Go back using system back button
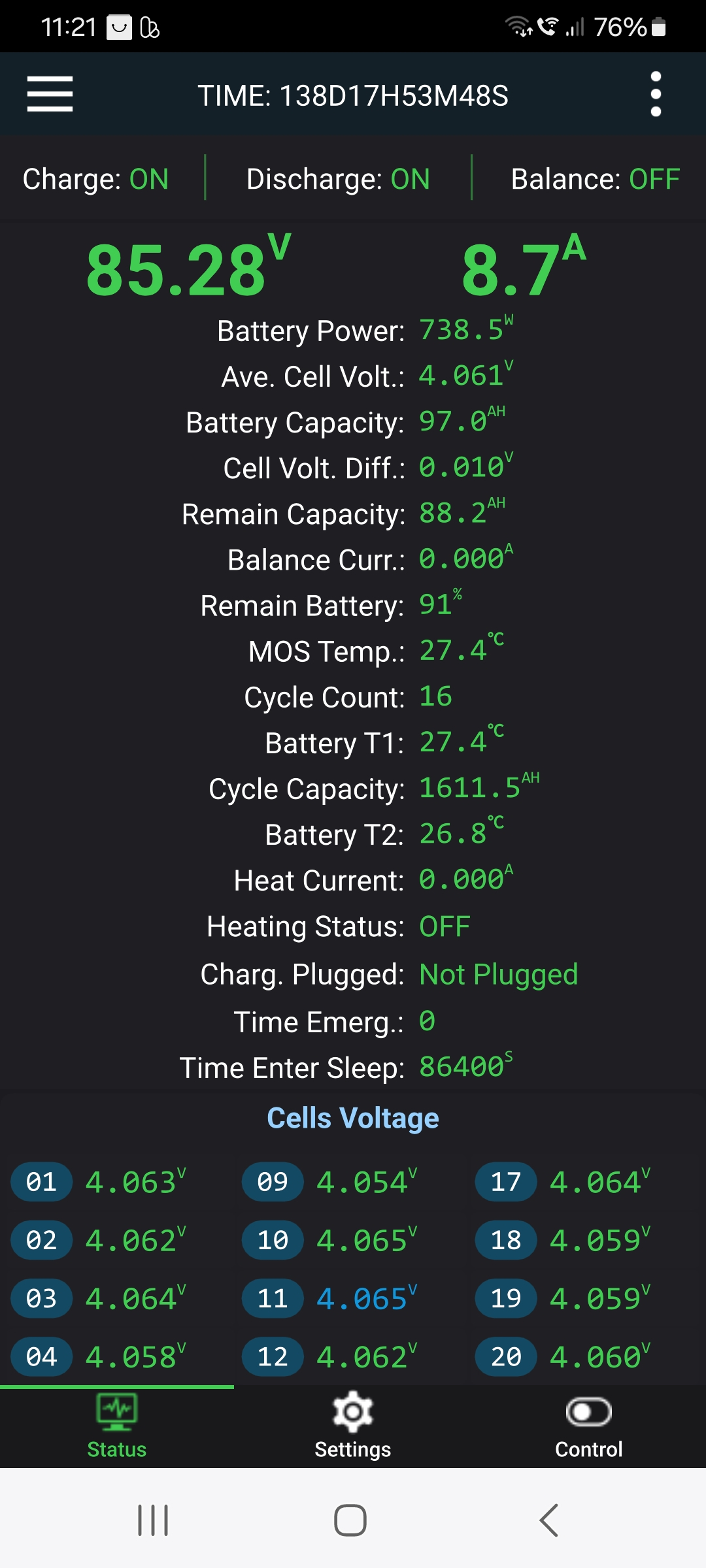 549,1520
